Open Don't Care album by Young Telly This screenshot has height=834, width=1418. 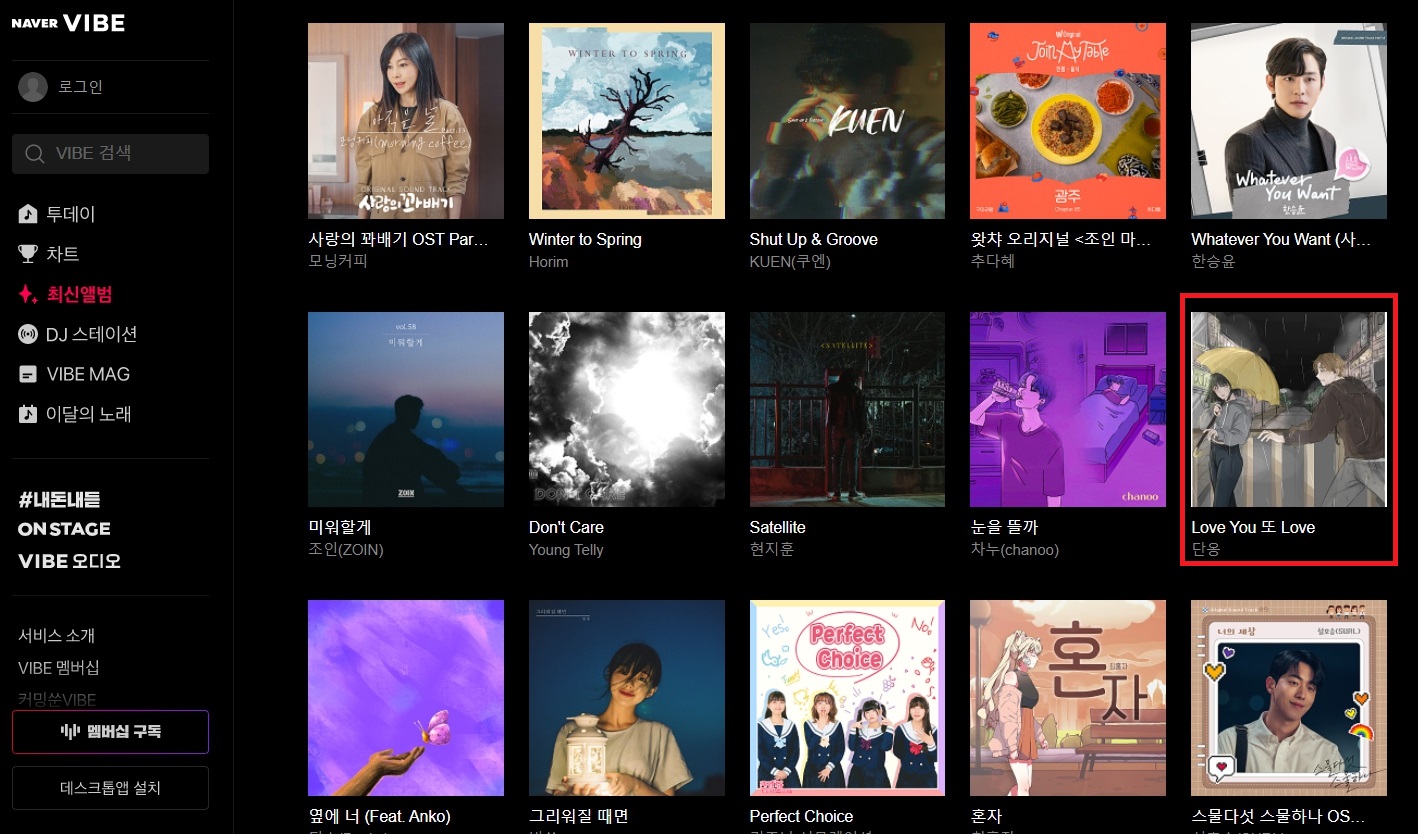coord(626,410)
